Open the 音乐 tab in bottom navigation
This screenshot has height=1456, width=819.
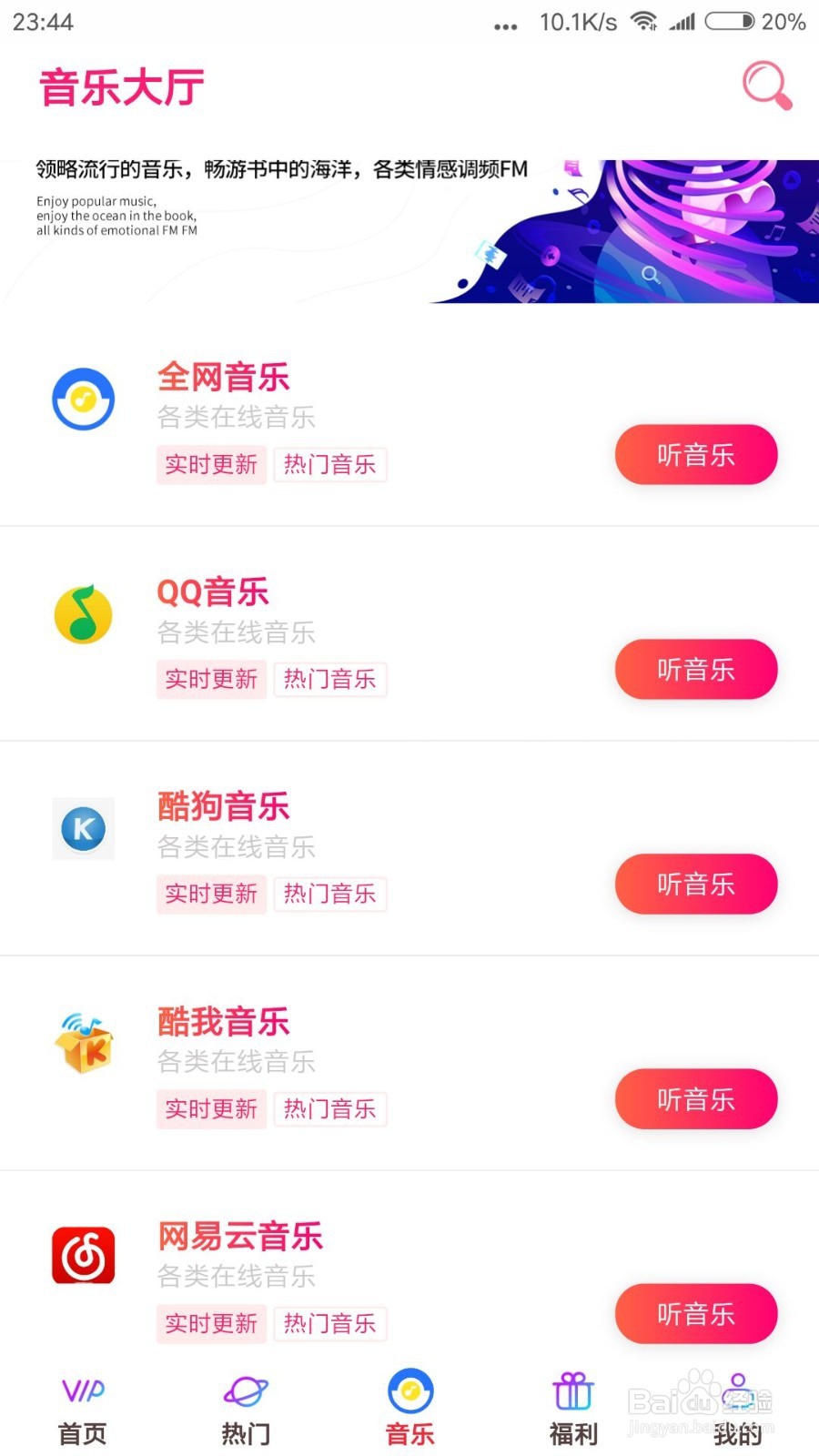click(x=409, y=1406)
